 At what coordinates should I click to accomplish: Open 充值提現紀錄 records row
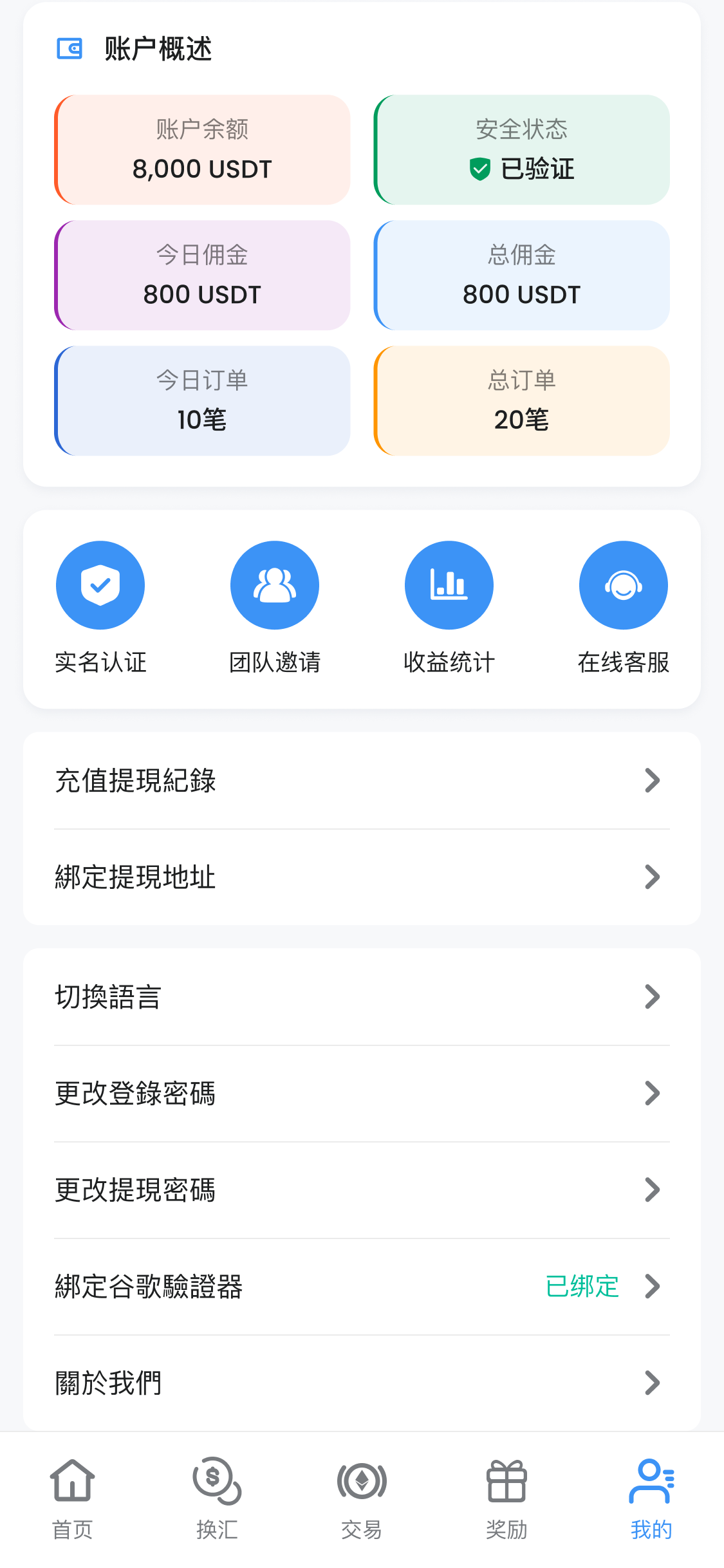362,781
